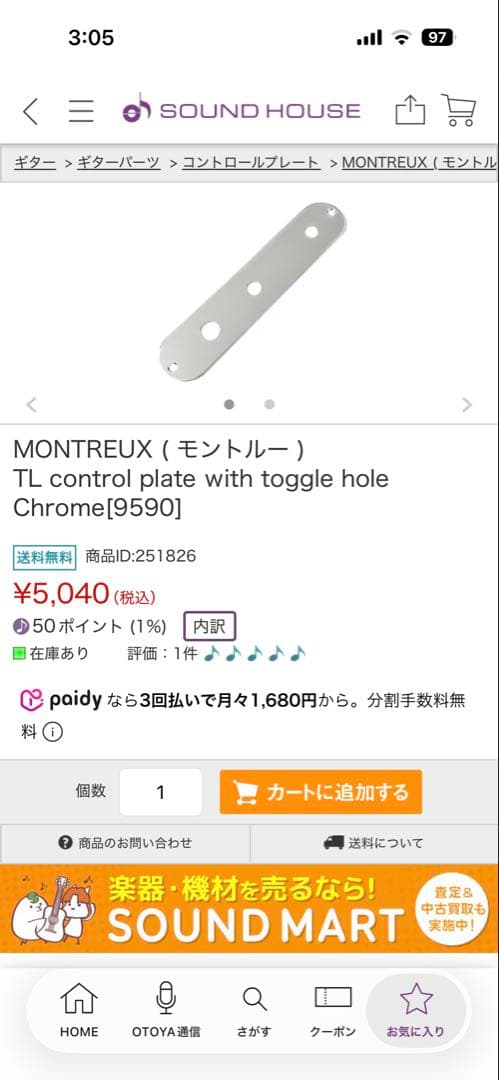Add to favorites with お気に入り

416,1010
